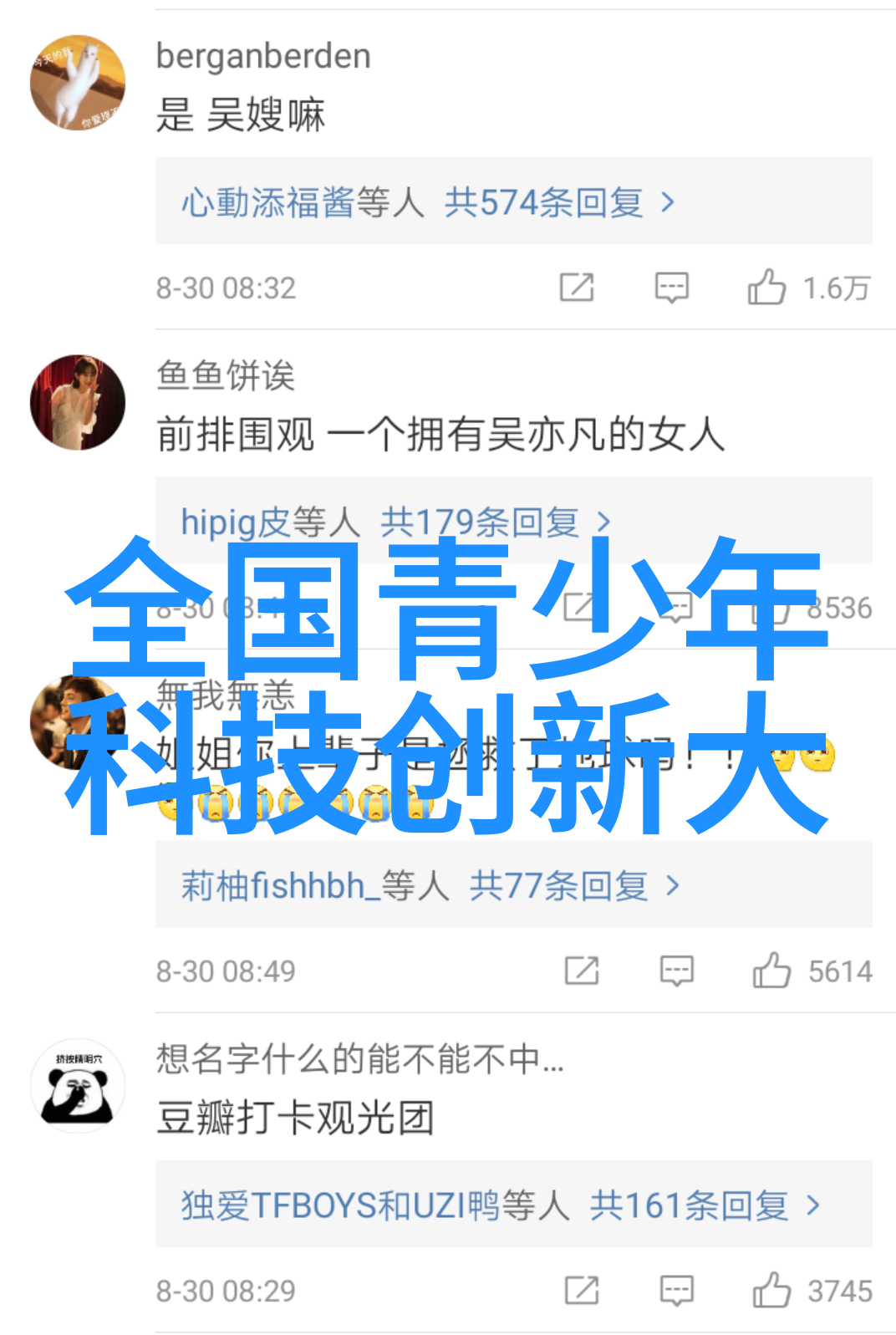Open berganberden's profile picture
Viewport: 896px width, 1335px height.
pos(78,83)
